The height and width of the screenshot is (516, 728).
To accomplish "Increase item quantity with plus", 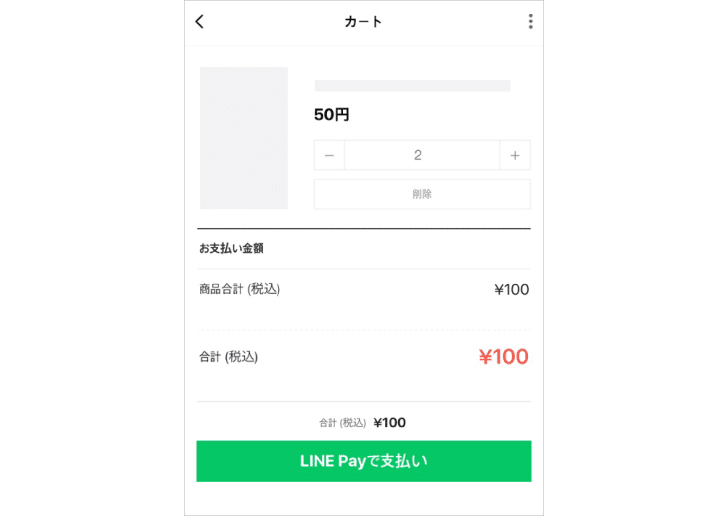I will [515, 155].
